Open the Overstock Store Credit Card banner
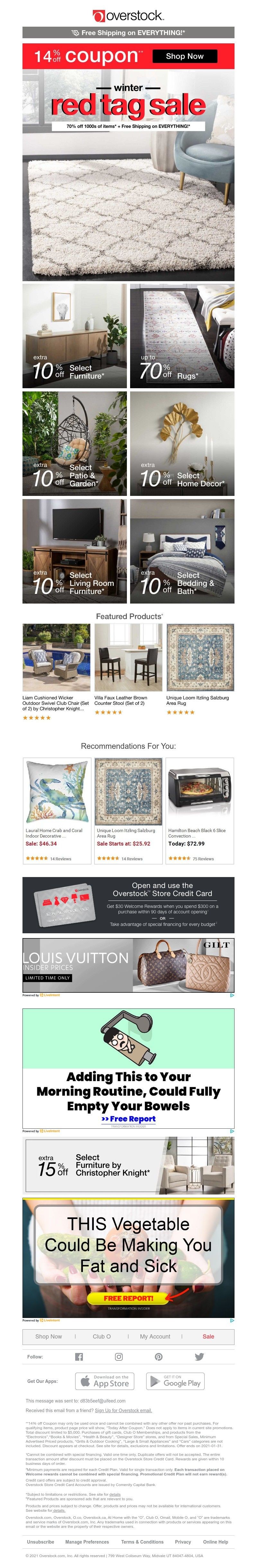The image size is (257, 1568). [128, 905]
